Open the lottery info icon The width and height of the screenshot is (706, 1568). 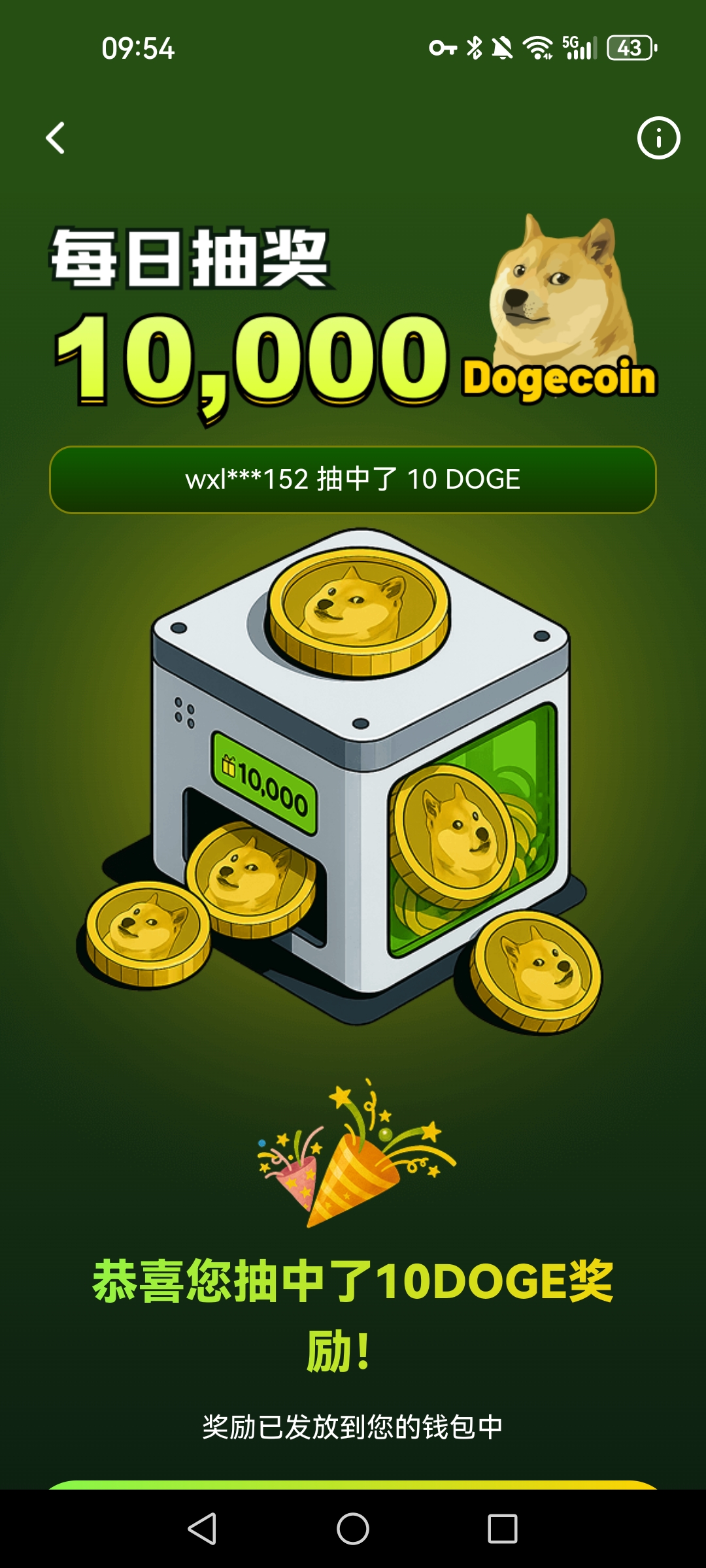[x=658, y=138]
